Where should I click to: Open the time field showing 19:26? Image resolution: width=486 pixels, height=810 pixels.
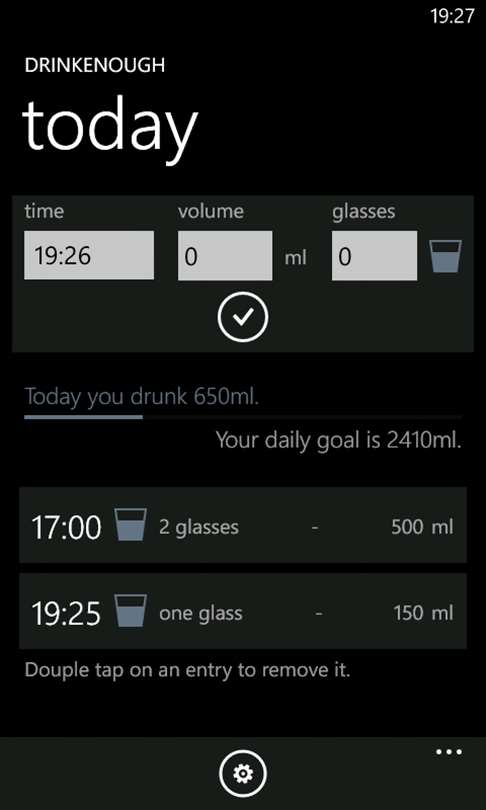coord(89,255)
